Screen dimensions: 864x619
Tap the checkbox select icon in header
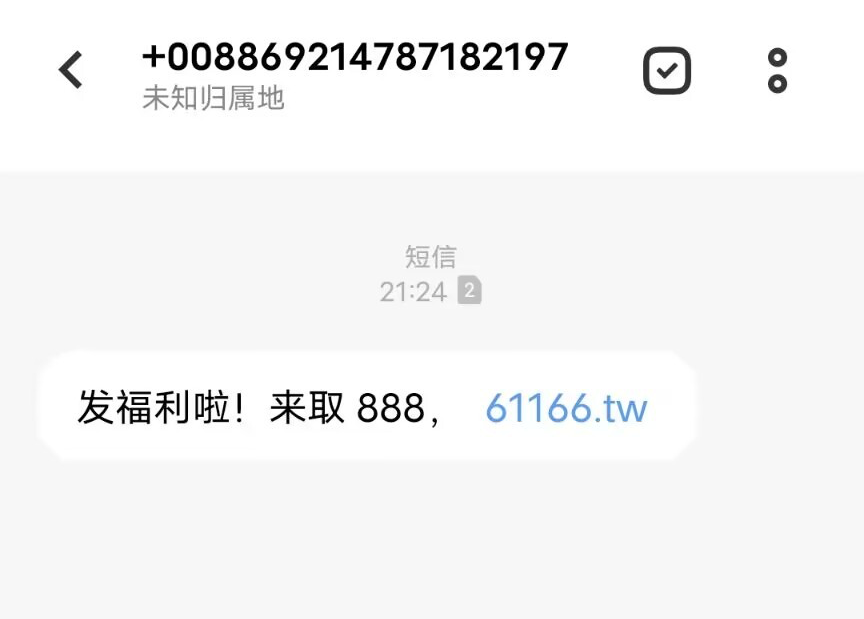click(x=667, y=70)
